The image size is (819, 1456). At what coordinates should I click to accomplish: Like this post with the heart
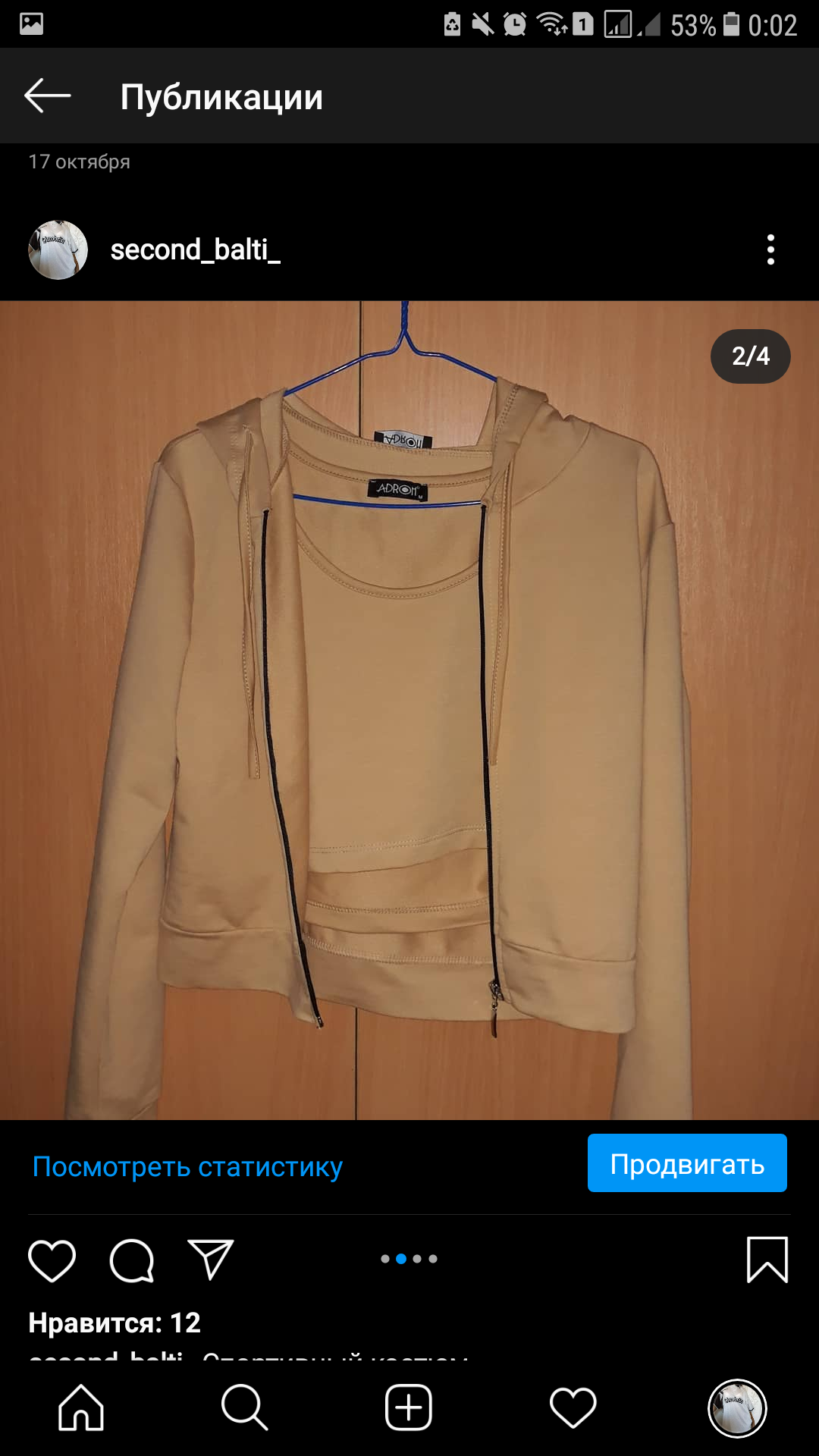click(52, 1260)
